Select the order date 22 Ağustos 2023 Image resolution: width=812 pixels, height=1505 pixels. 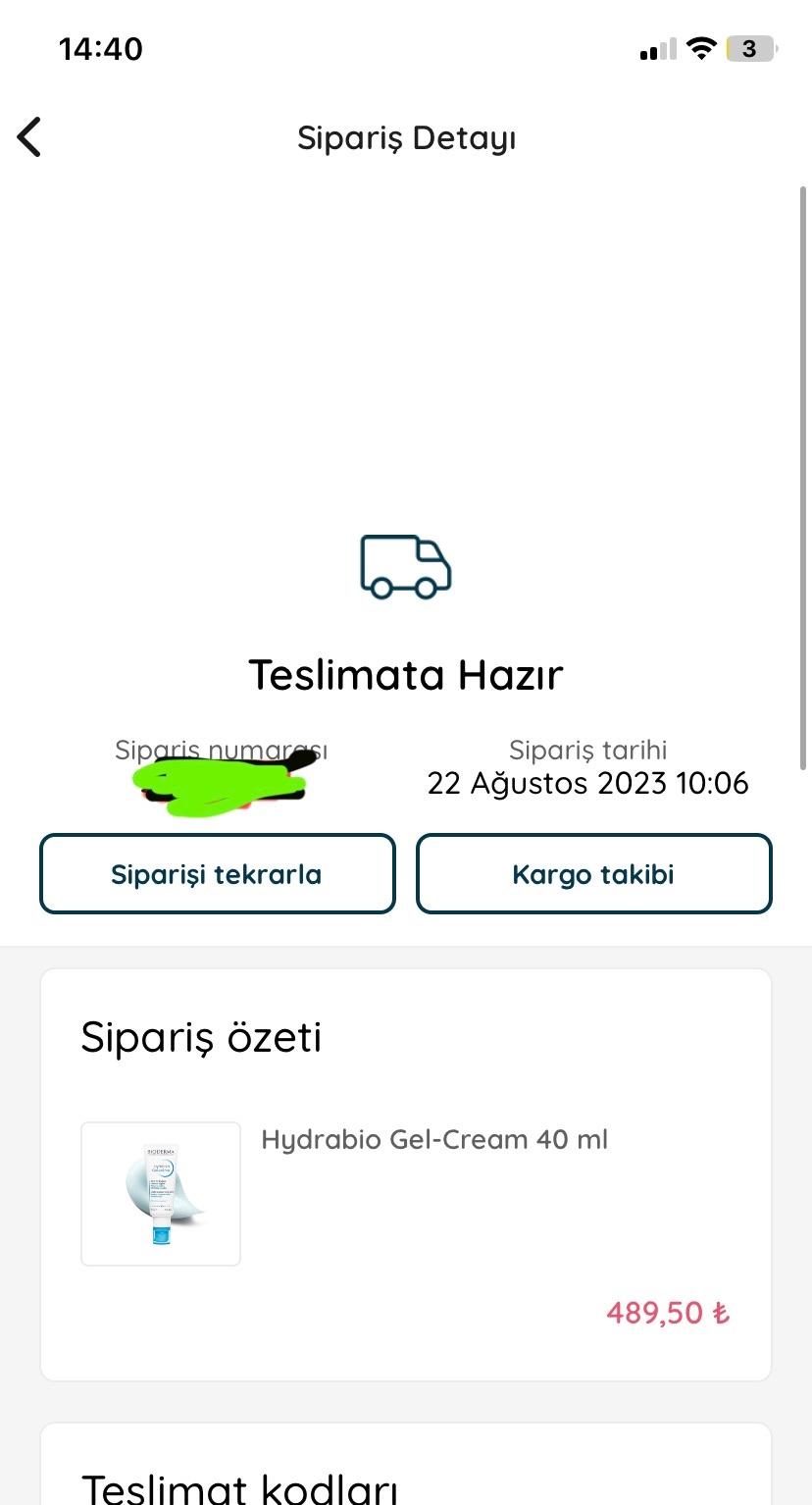click(x=587, y=783)
